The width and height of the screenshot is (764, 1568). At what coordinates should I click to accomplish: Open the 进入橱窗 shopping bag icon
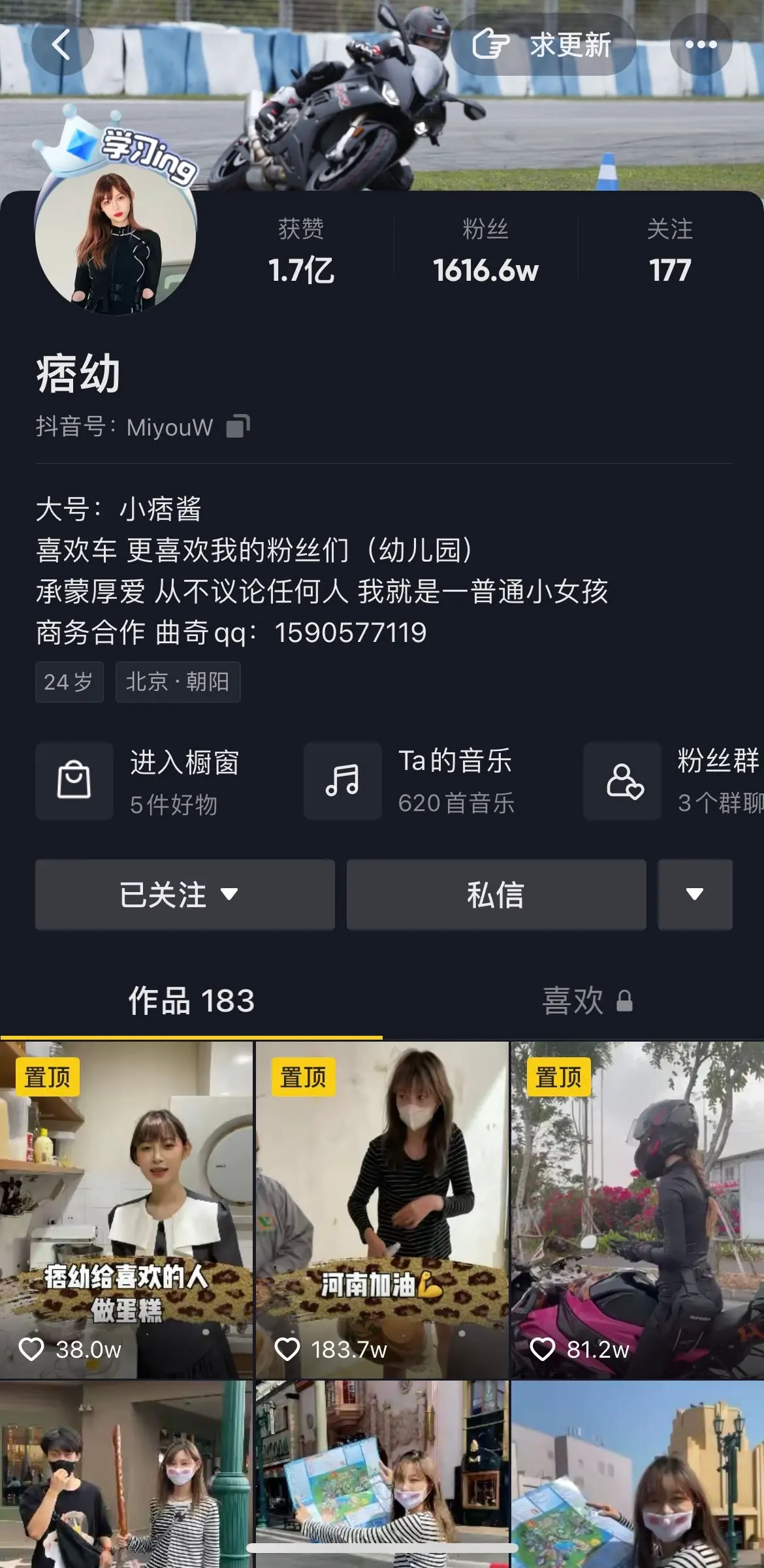[74, 781]
